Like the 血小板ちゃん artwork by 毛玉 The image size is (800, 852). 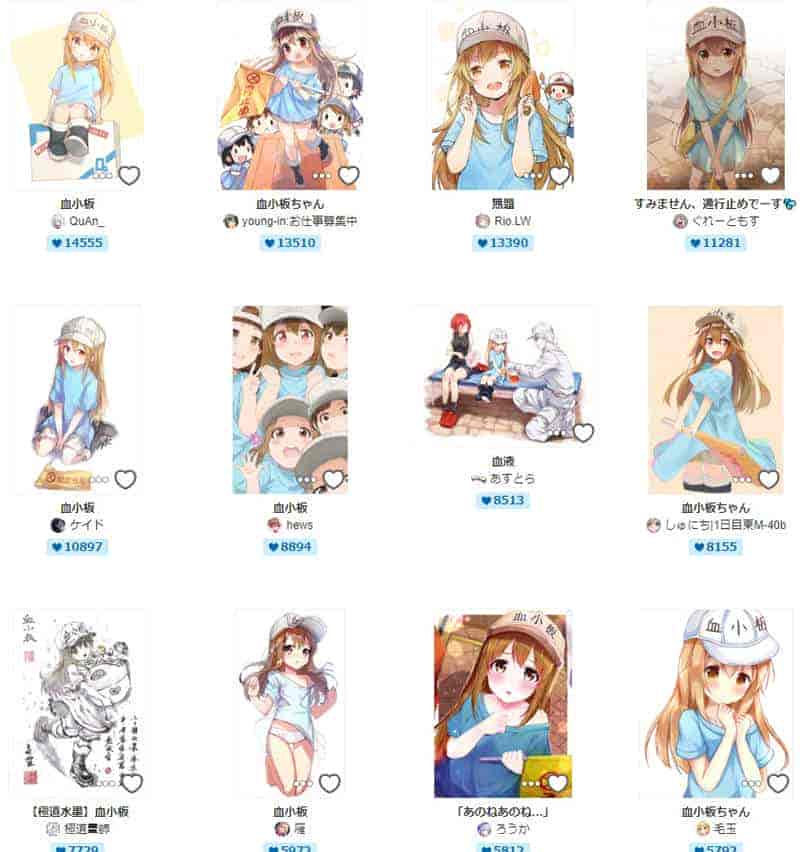coord(775,783)
